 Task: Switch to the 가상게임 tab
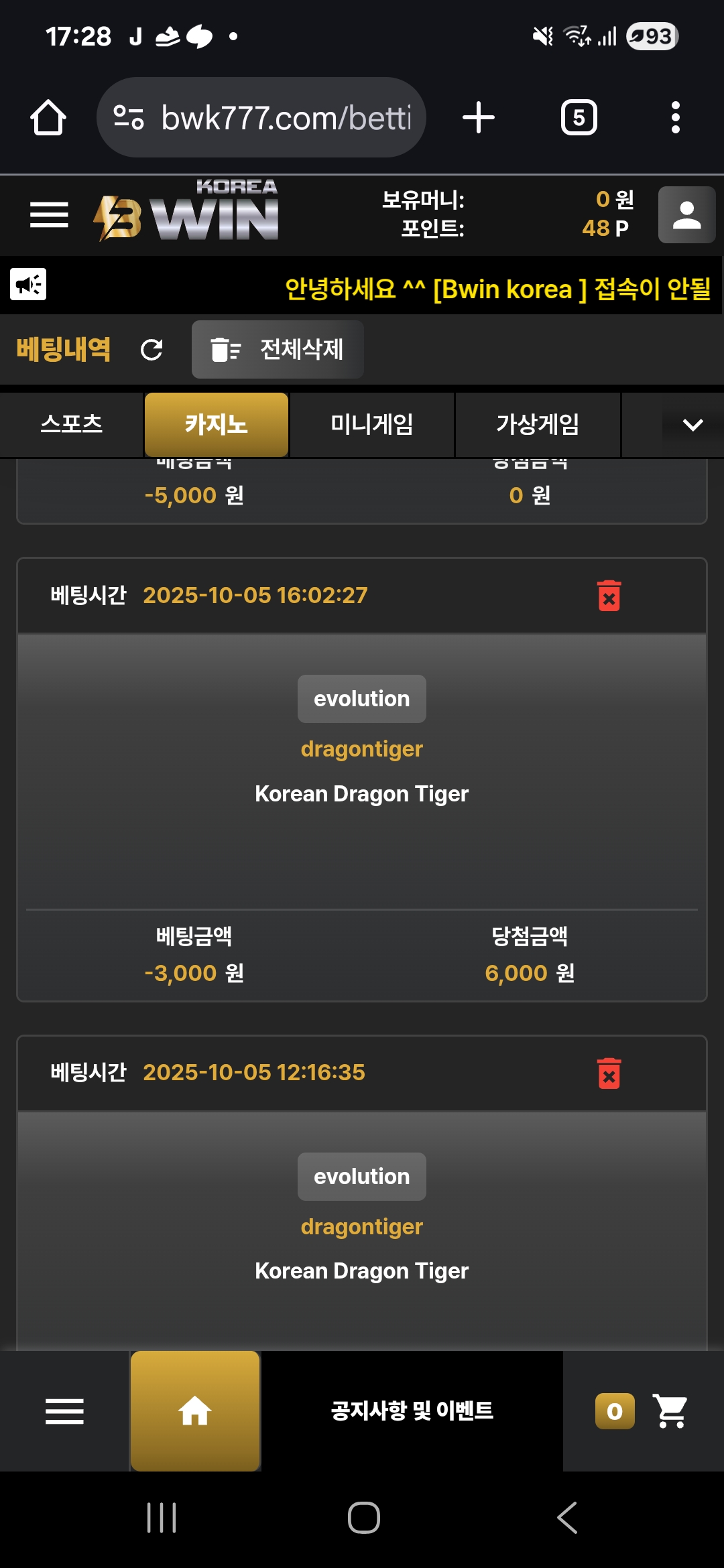538,425
